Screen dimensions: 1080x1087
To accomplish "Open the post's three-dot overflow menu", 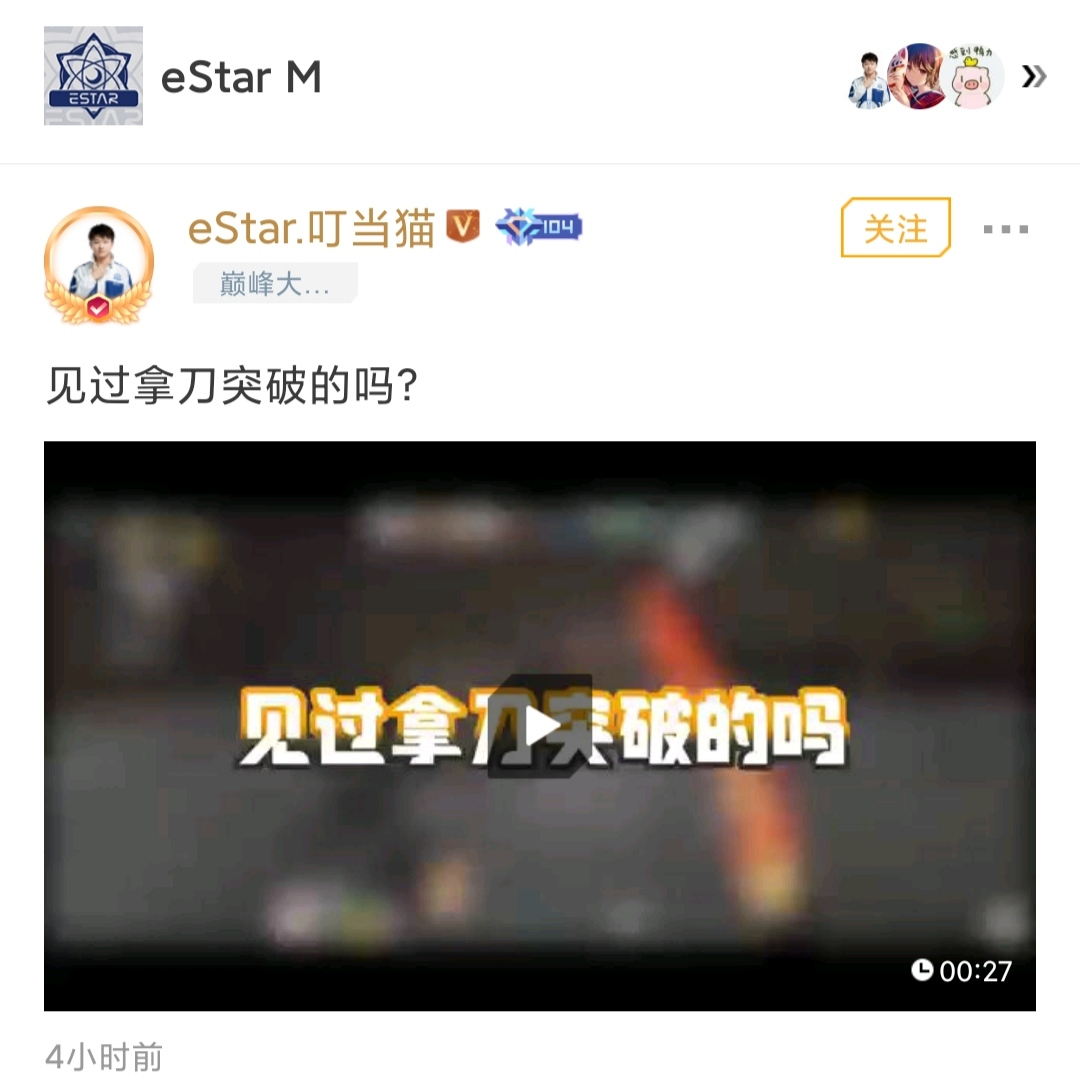I will coord(1005,229).
